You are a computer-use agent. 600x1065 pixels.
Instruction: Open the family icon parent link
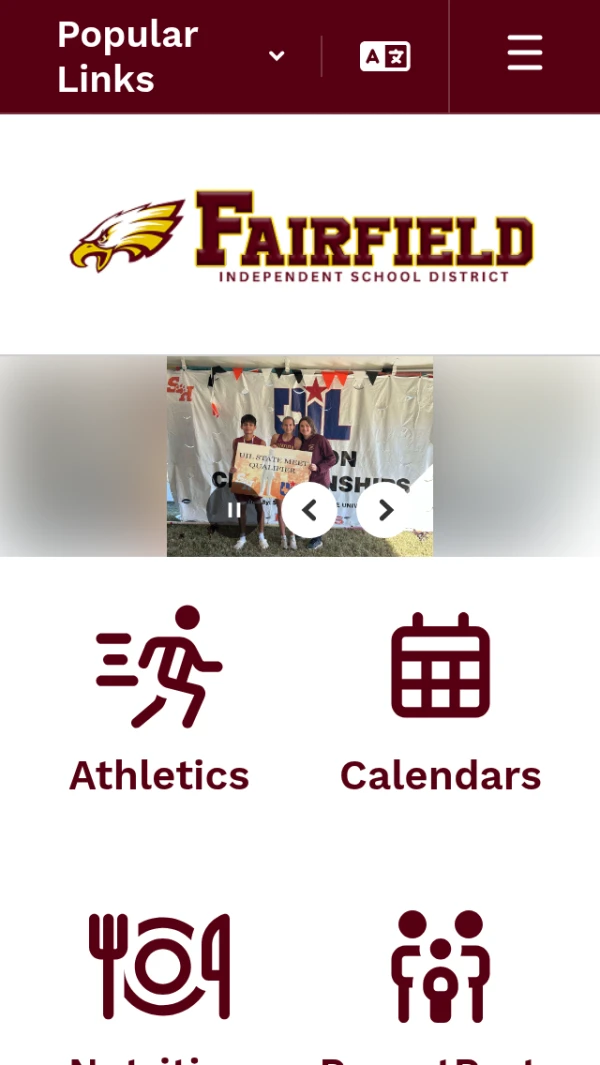(440, 966)
